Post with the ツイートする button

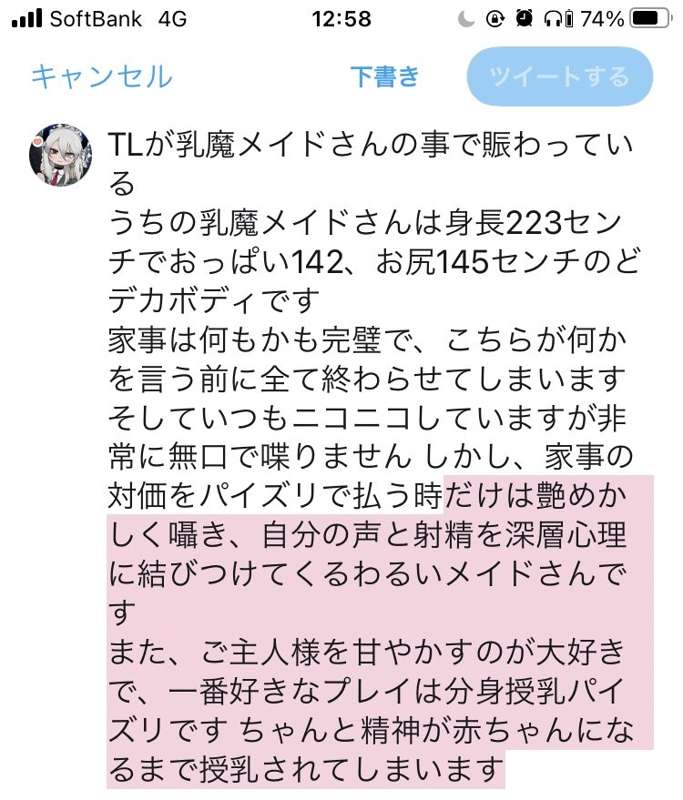(560, 76)
